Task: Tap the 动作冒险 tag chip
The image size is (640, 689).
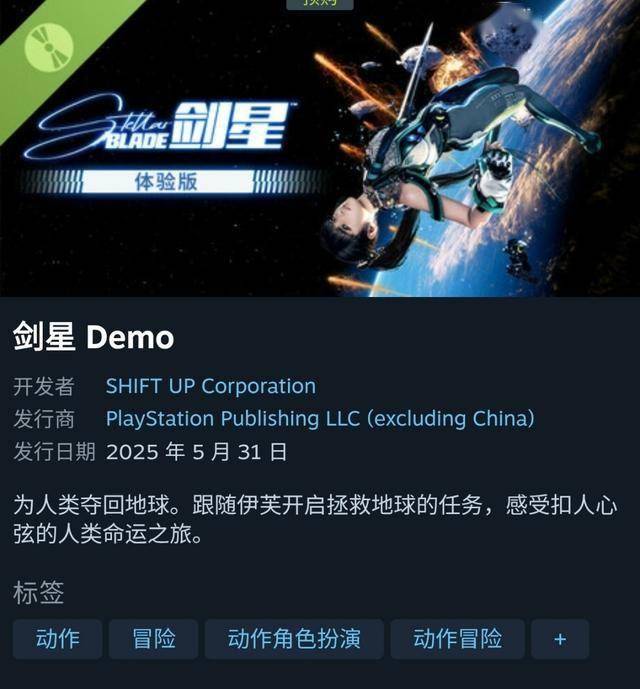Action: pyautogui.click(x=457, y=639)
